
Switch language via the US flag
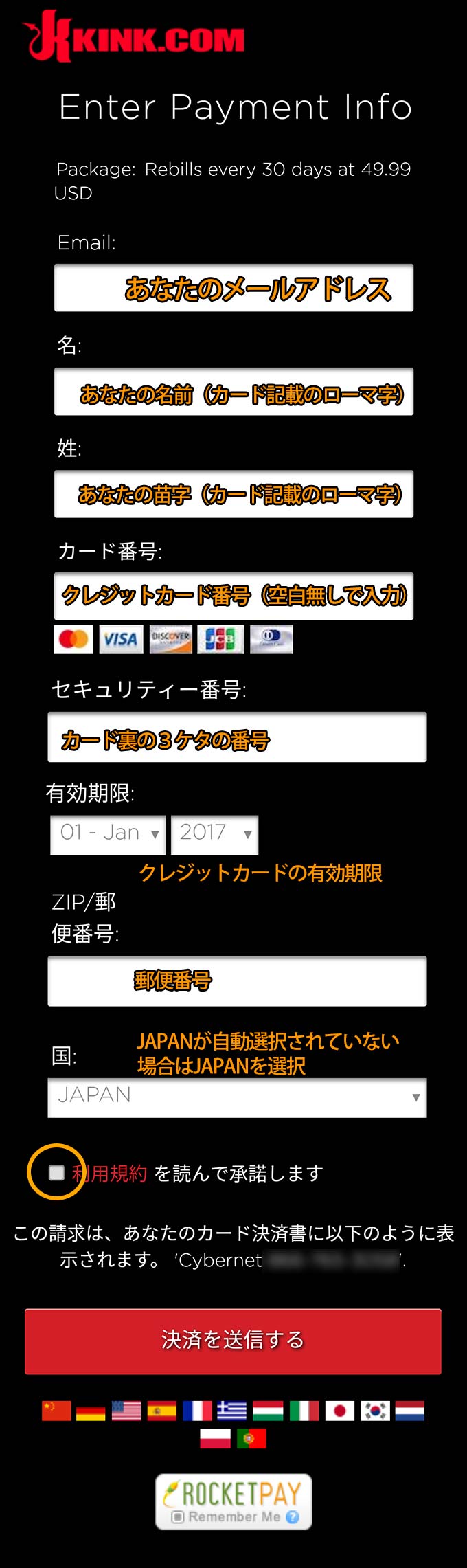point(126,1411)
